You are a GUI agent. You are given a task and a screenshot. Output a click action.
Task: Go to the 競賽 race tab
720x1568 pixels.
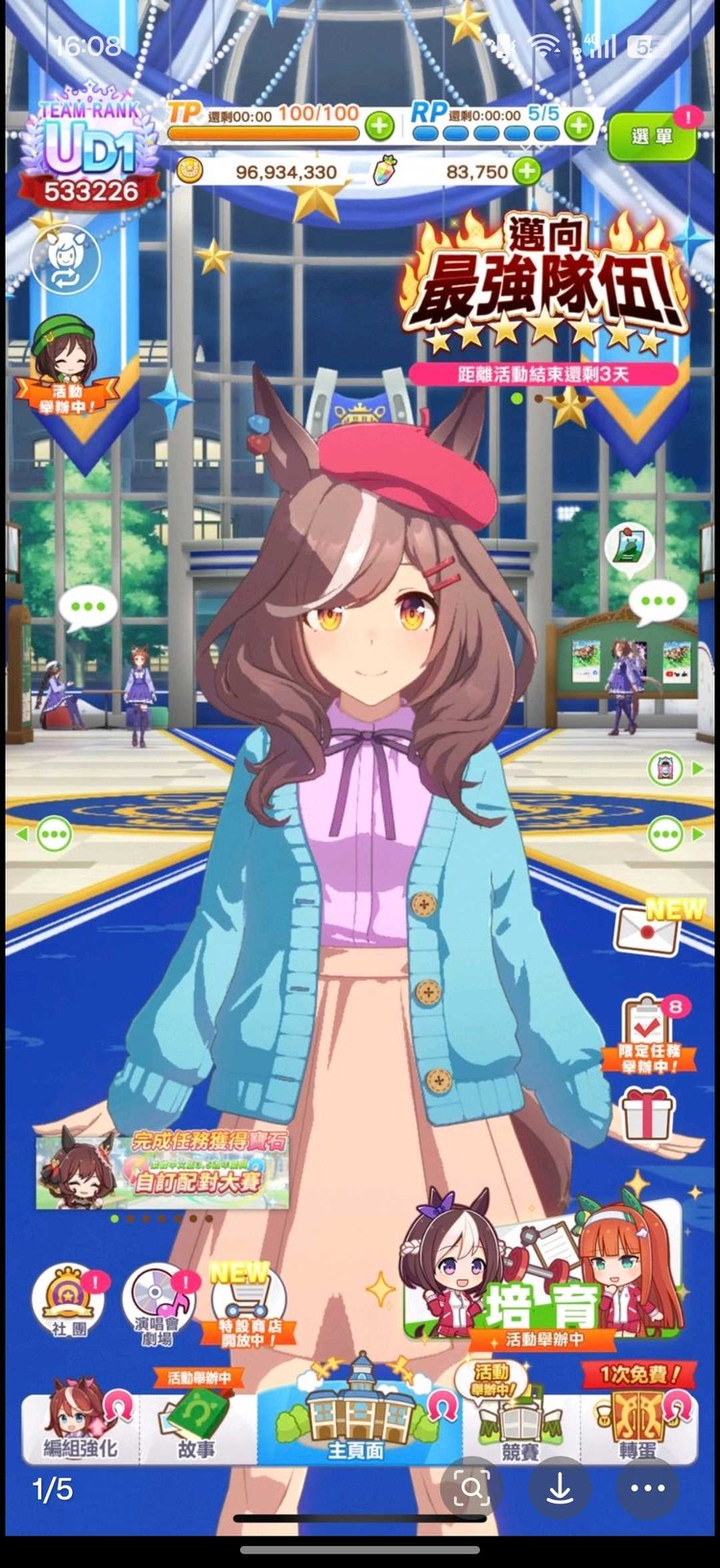click(518, 1428)
